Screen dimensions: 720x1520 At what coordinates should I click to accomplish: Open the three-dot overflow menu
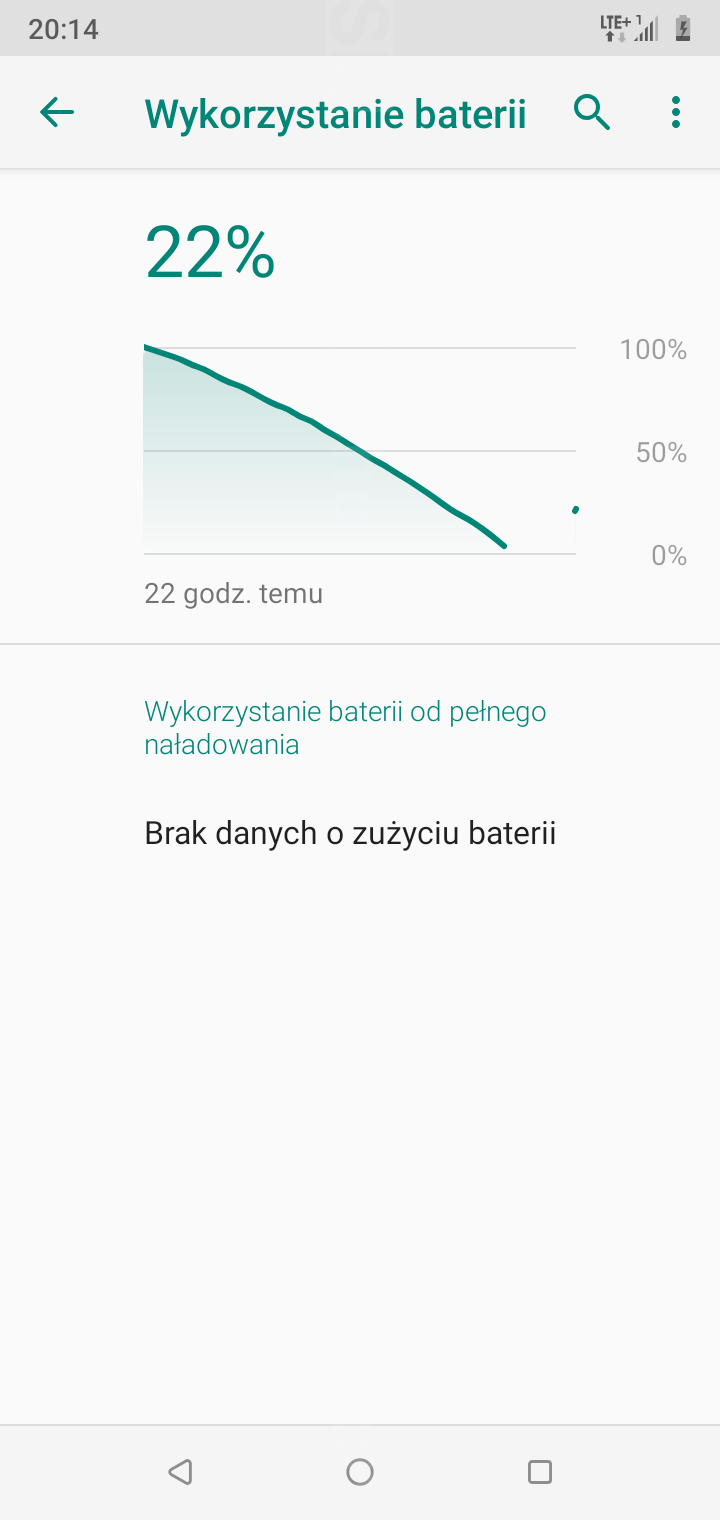coord(676,113)
